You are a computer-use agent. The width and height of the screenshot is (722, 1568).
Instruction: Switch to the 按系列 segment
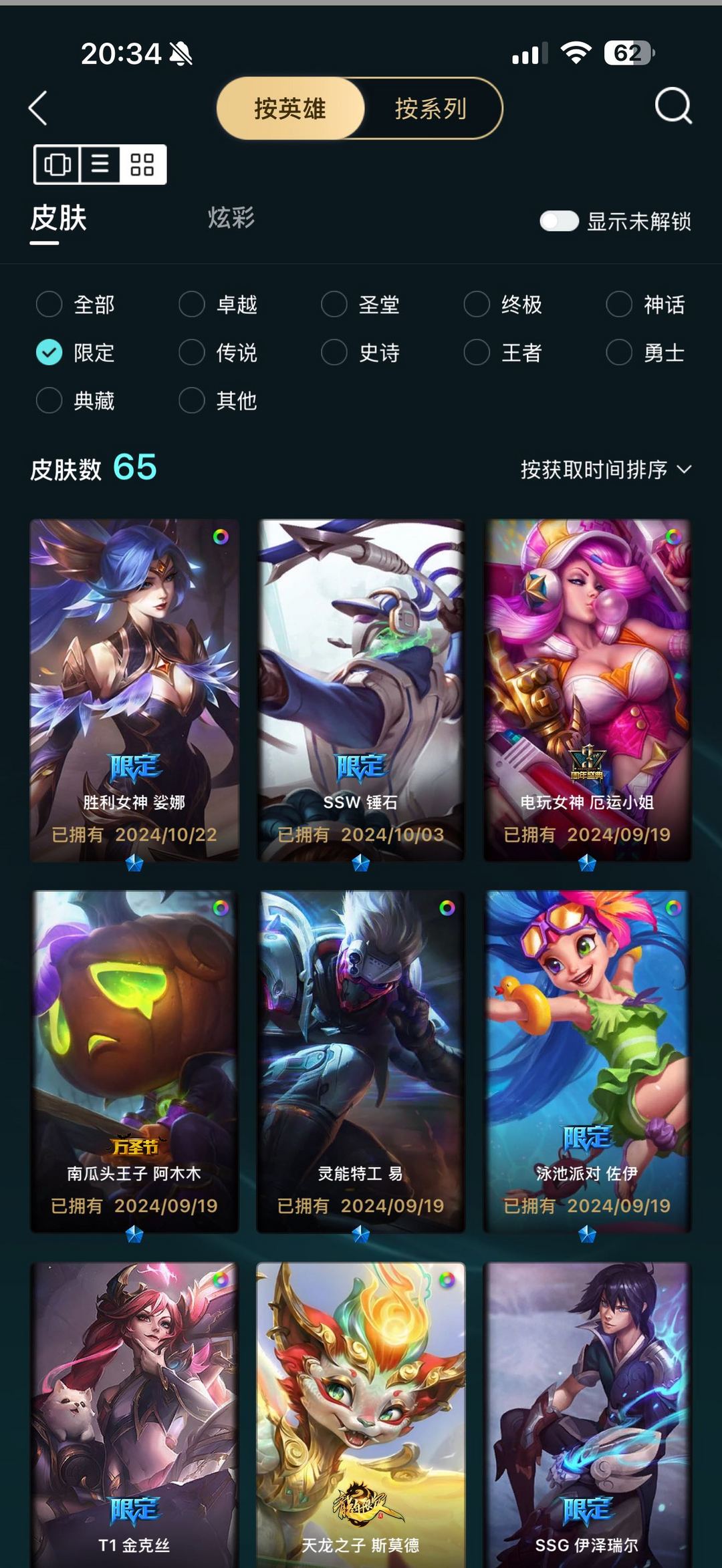[x=431, y=108]
